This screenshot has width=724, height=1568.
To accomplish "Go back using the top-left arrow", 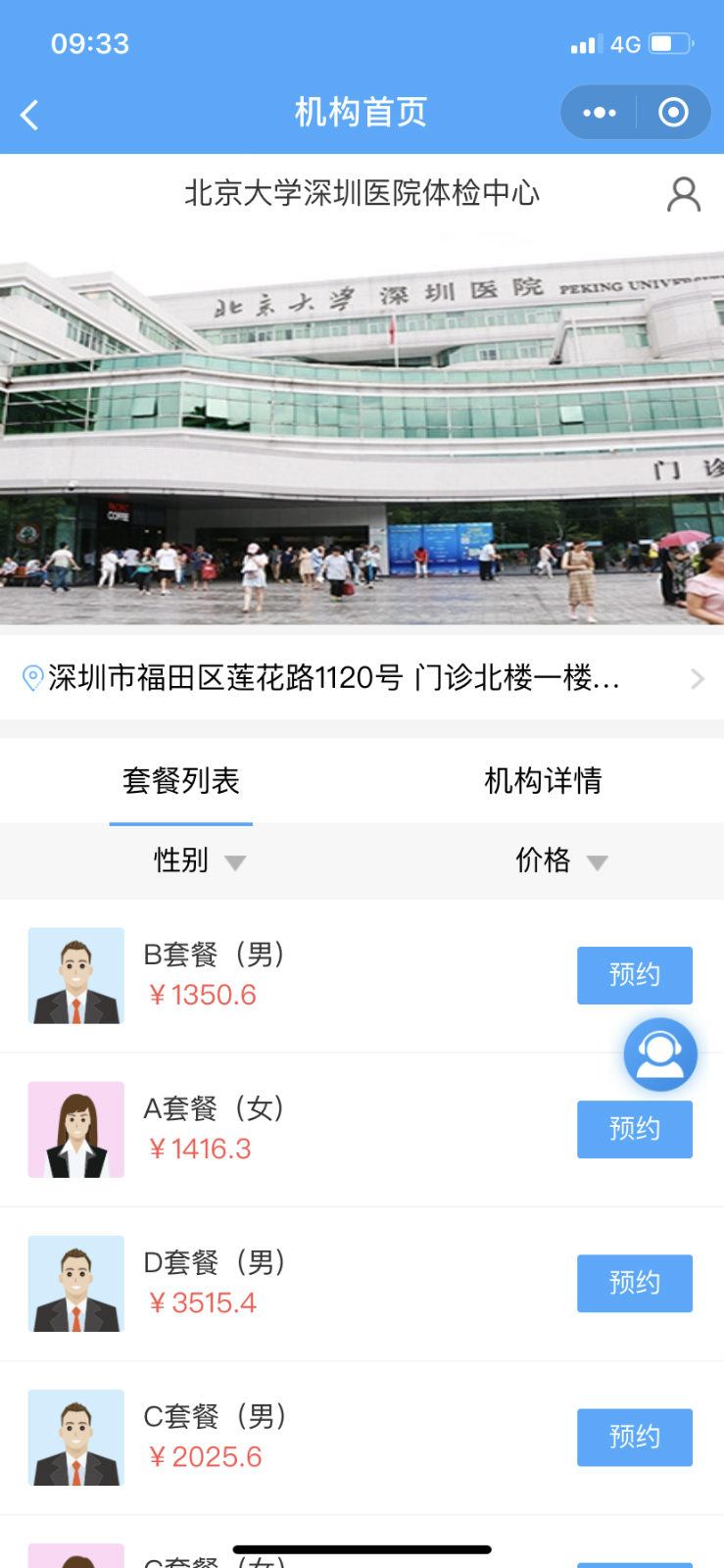I will click(30, 115).
